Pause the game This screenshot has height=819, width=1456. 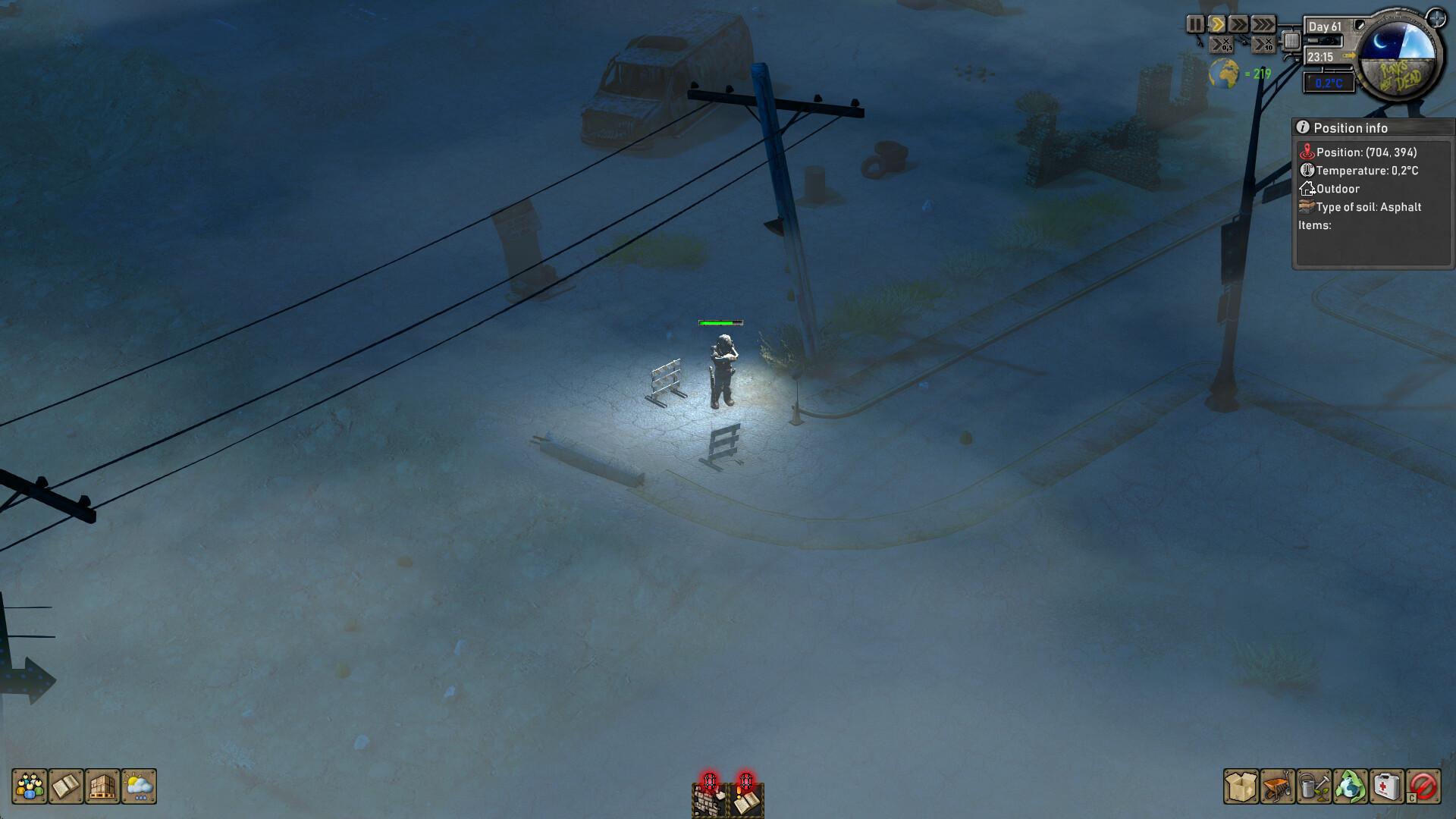(x=1195, y=24)
